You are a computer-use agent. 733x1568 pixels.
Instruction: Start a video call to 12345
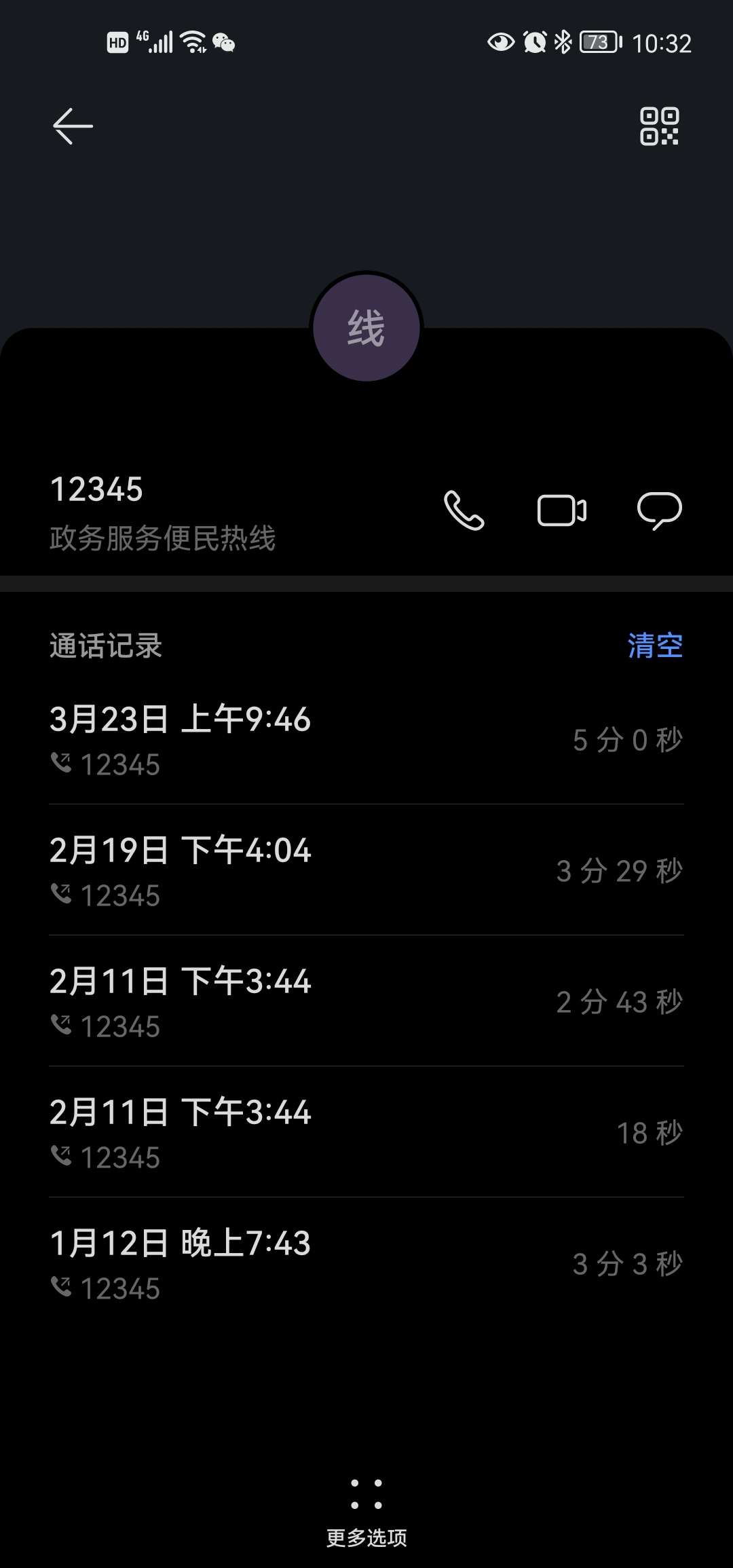coord(562,510)
